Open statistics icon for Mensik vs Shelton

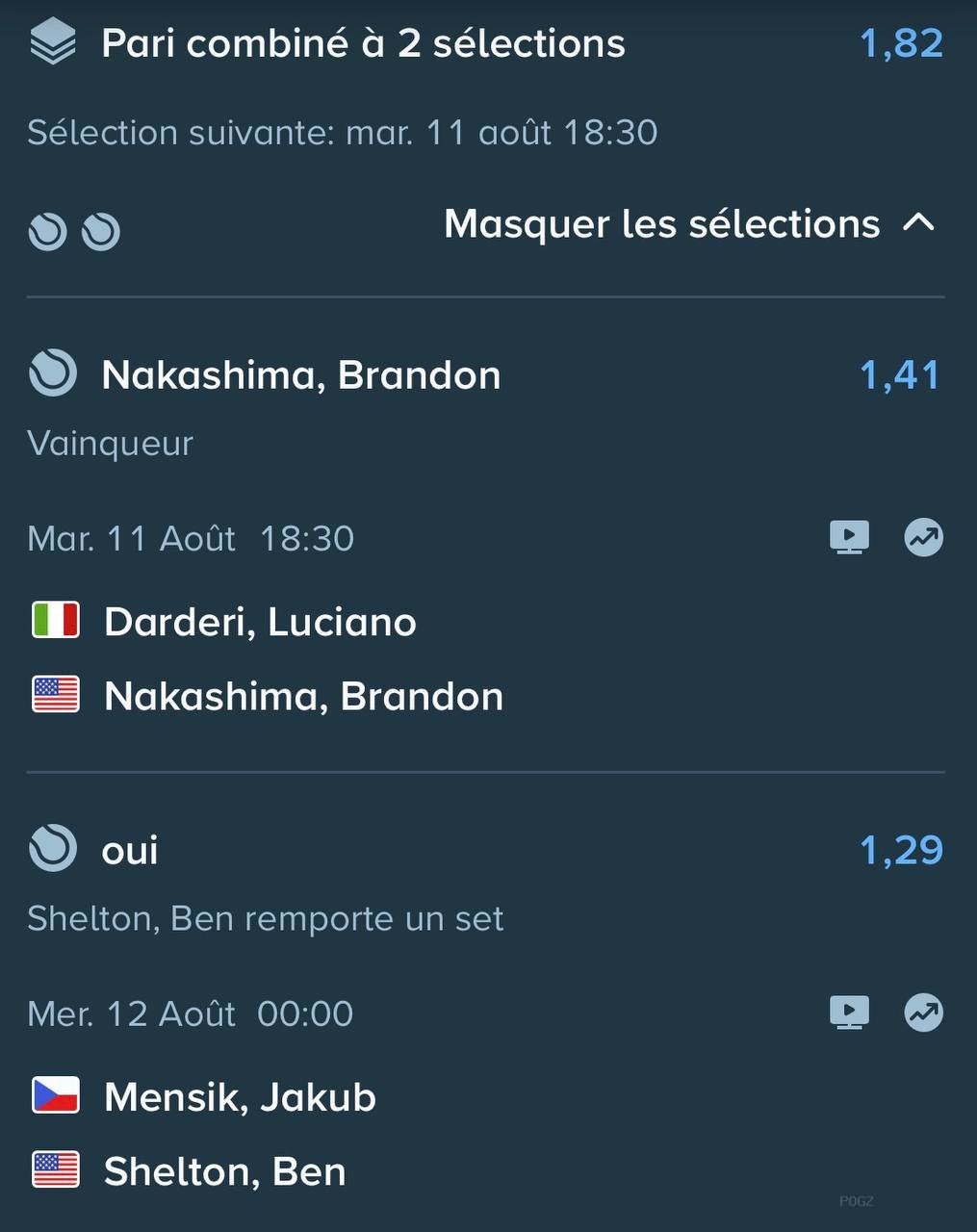tap(924, 1013)
